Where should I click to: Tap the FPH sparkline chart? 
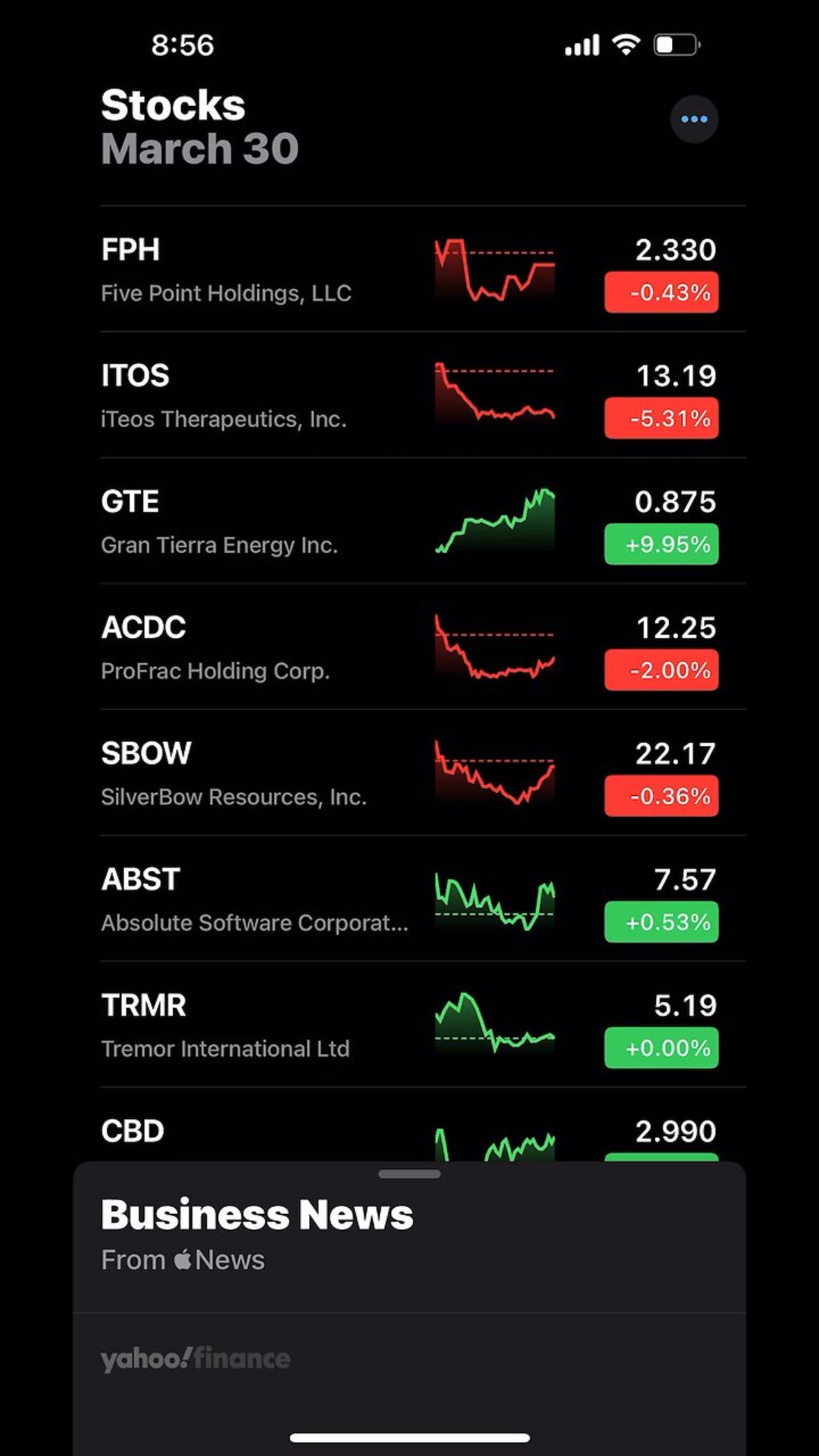point(495,270)
